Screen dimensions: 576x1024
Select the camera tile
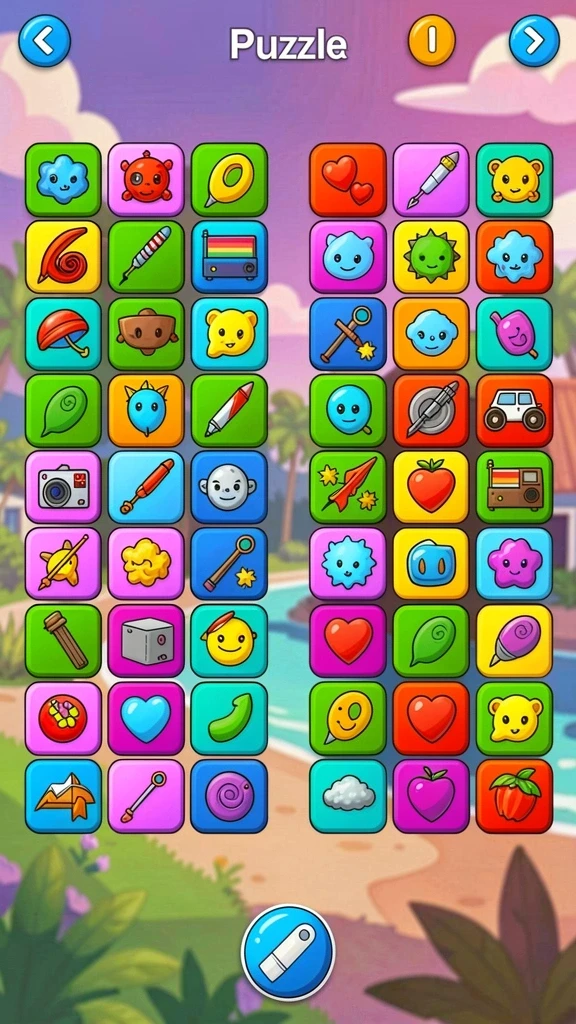pyautogui.click(x=63, y=487)
